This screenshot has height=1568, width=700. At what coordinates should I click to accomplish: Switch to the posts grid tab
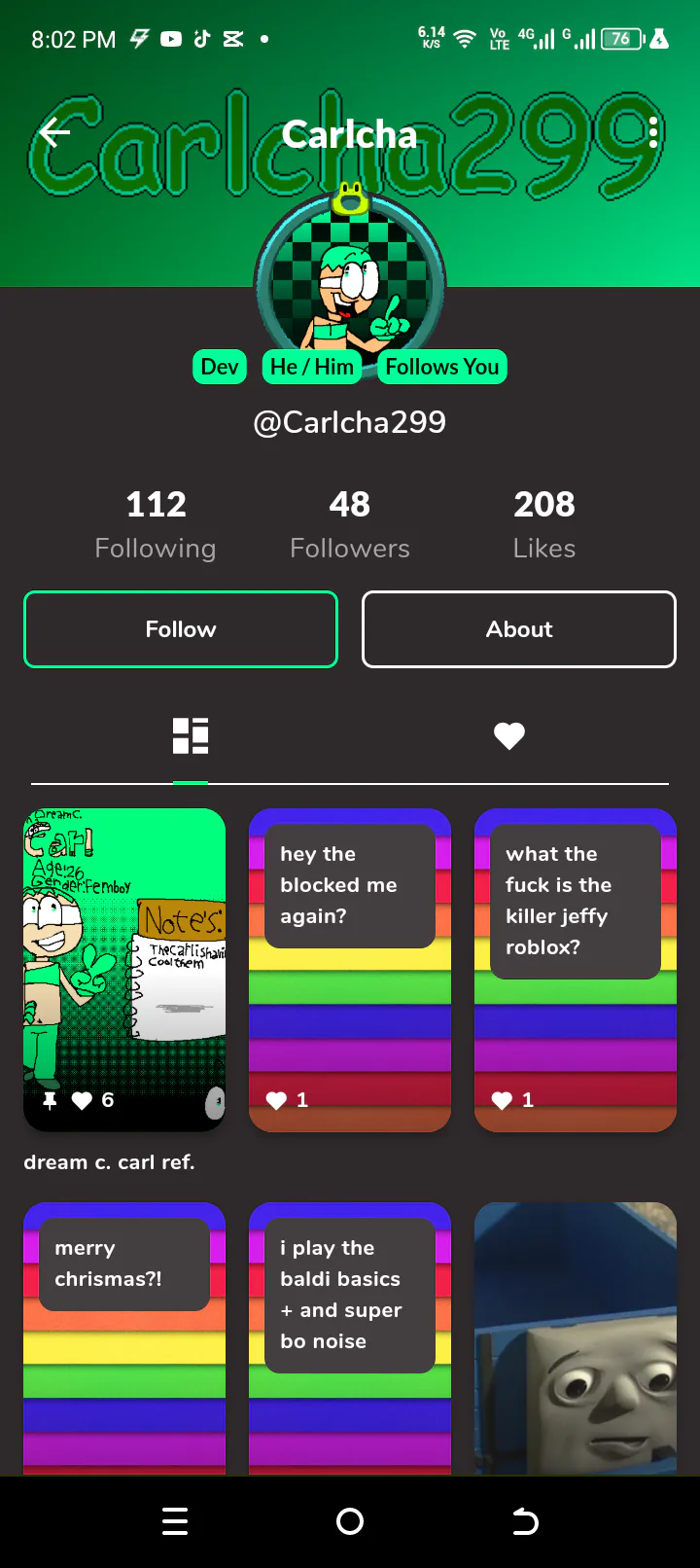[x=191, y=736]
